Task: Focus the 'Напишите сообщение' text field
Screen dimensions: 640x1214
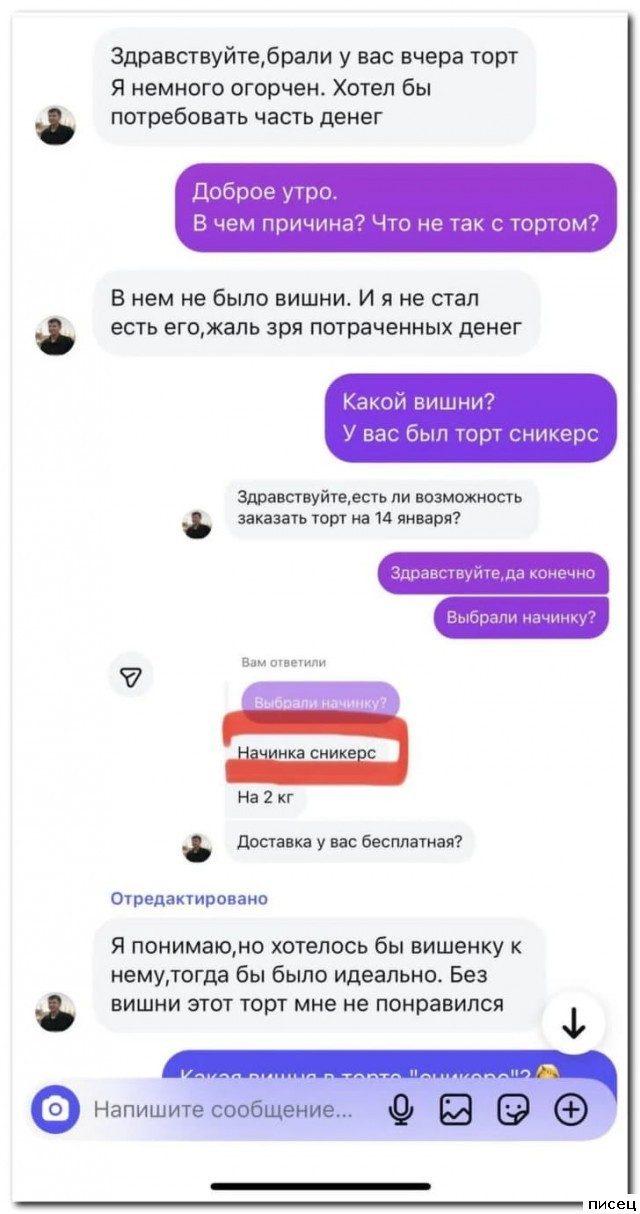Action: (x=222, y=1109)
